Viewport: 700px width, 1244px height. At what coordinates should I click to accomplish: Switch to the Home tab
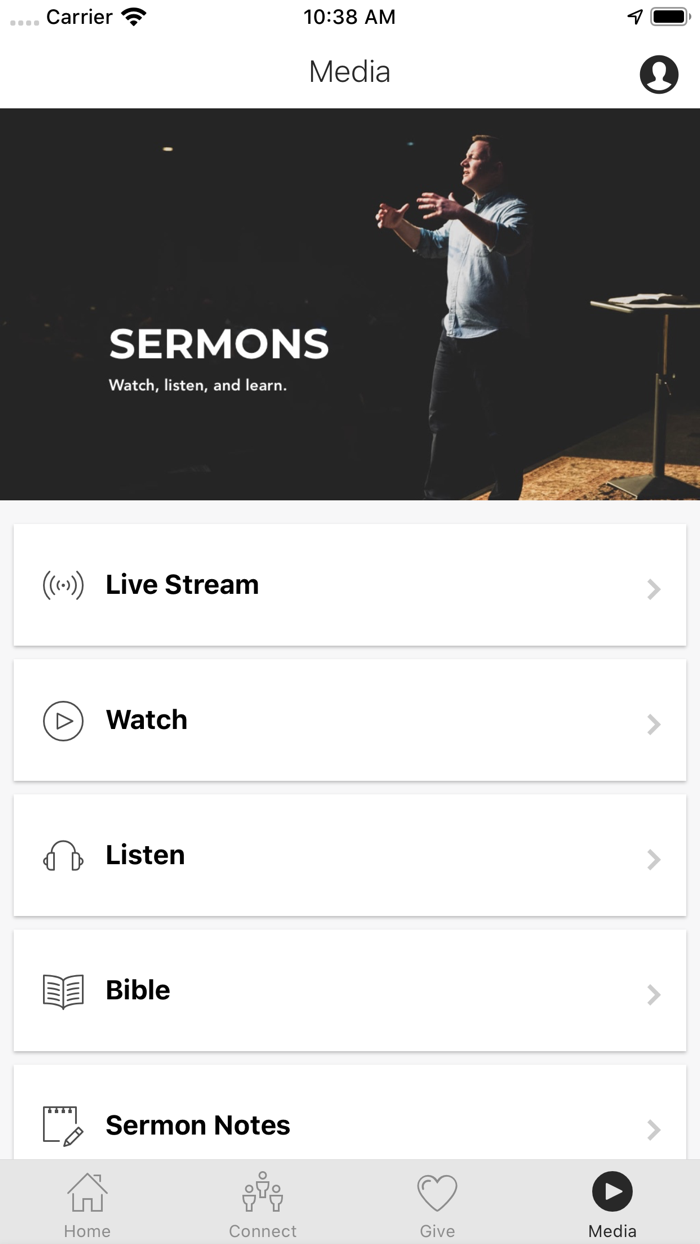click(87, 1204)
